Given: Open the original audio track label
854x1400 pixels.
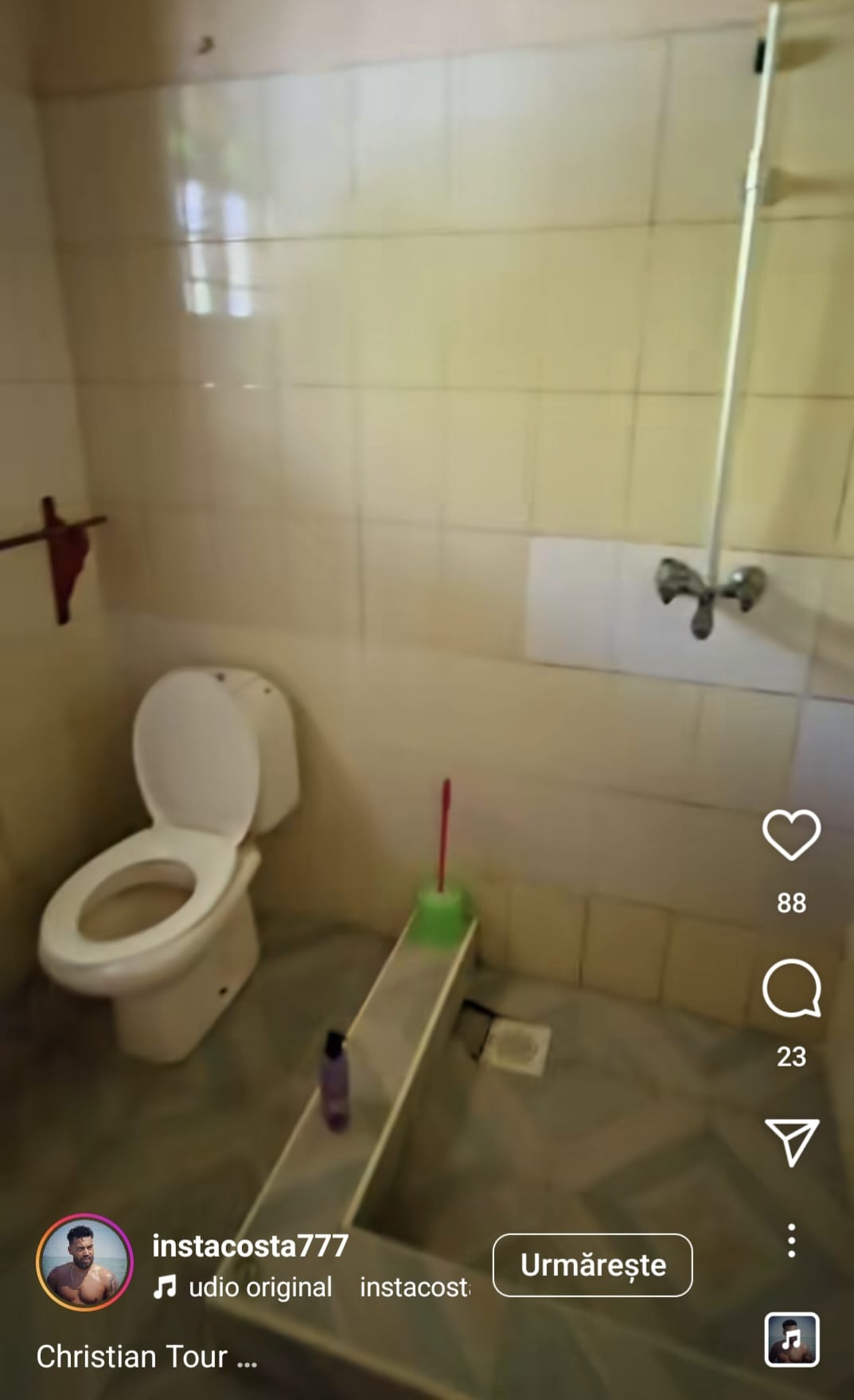Looking at the screenshot, I should 259,1288.
